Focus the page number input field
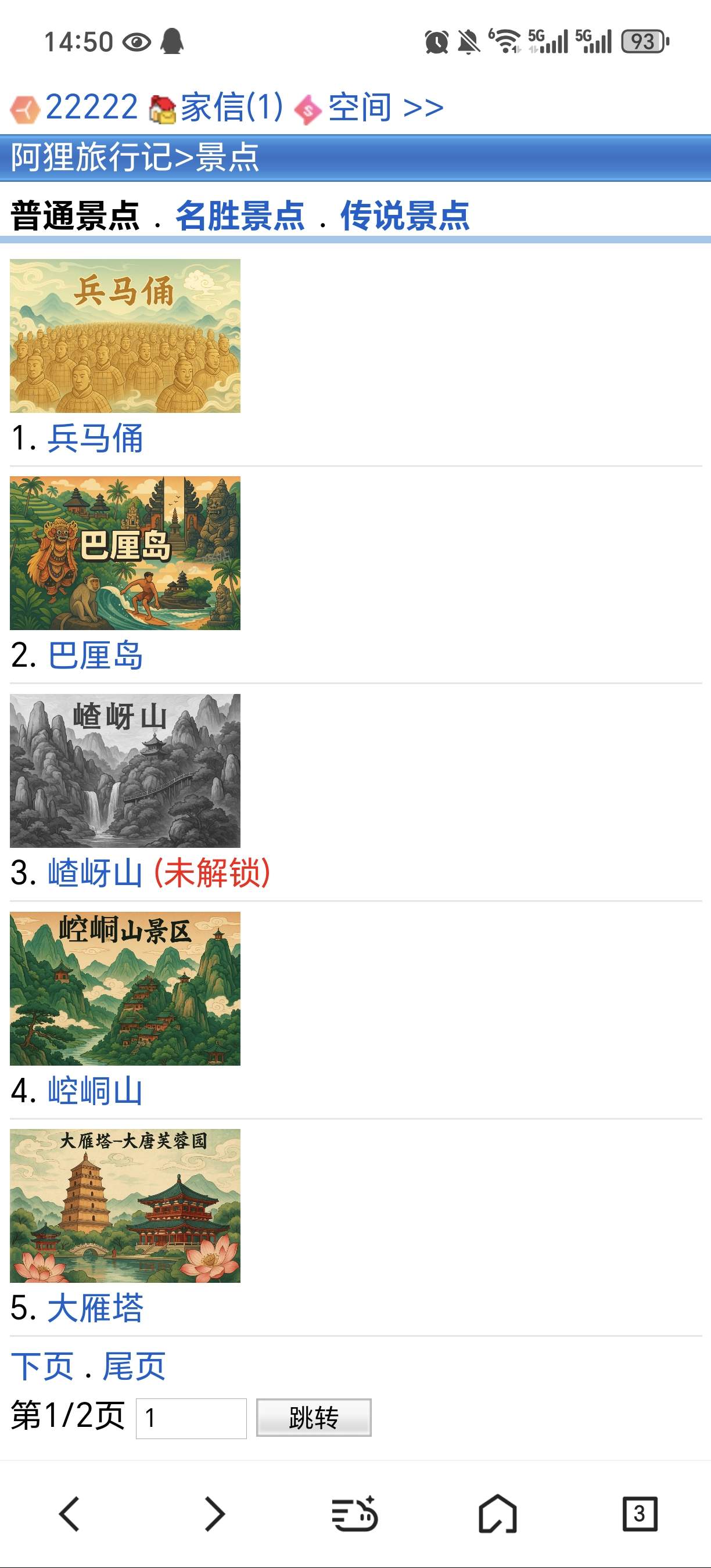Viewport: 711px width, 1568px height. click(x=191, y=1418)
